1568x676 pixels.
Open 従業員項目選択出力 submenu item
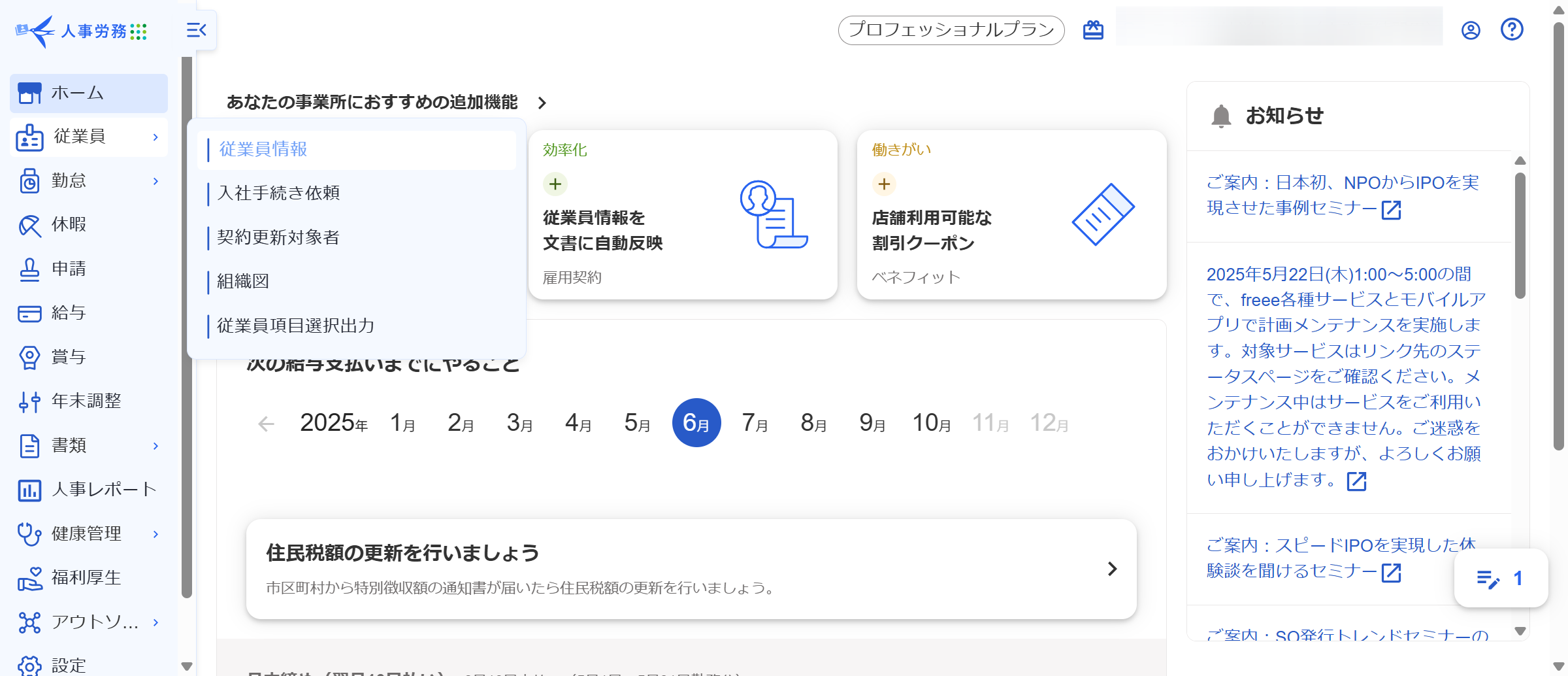tap(295, 326)
